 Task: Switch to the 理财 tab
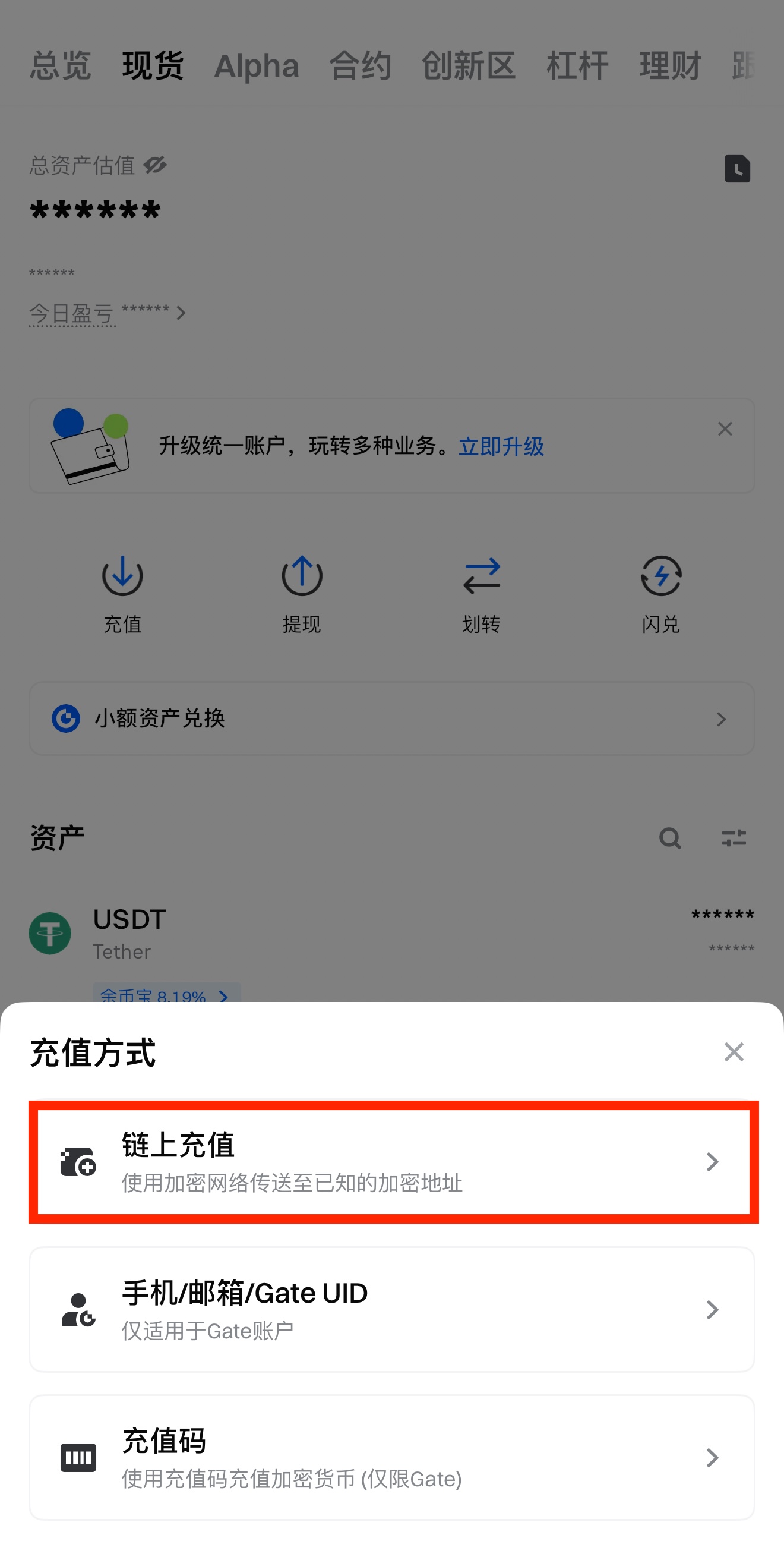point(669,65)
